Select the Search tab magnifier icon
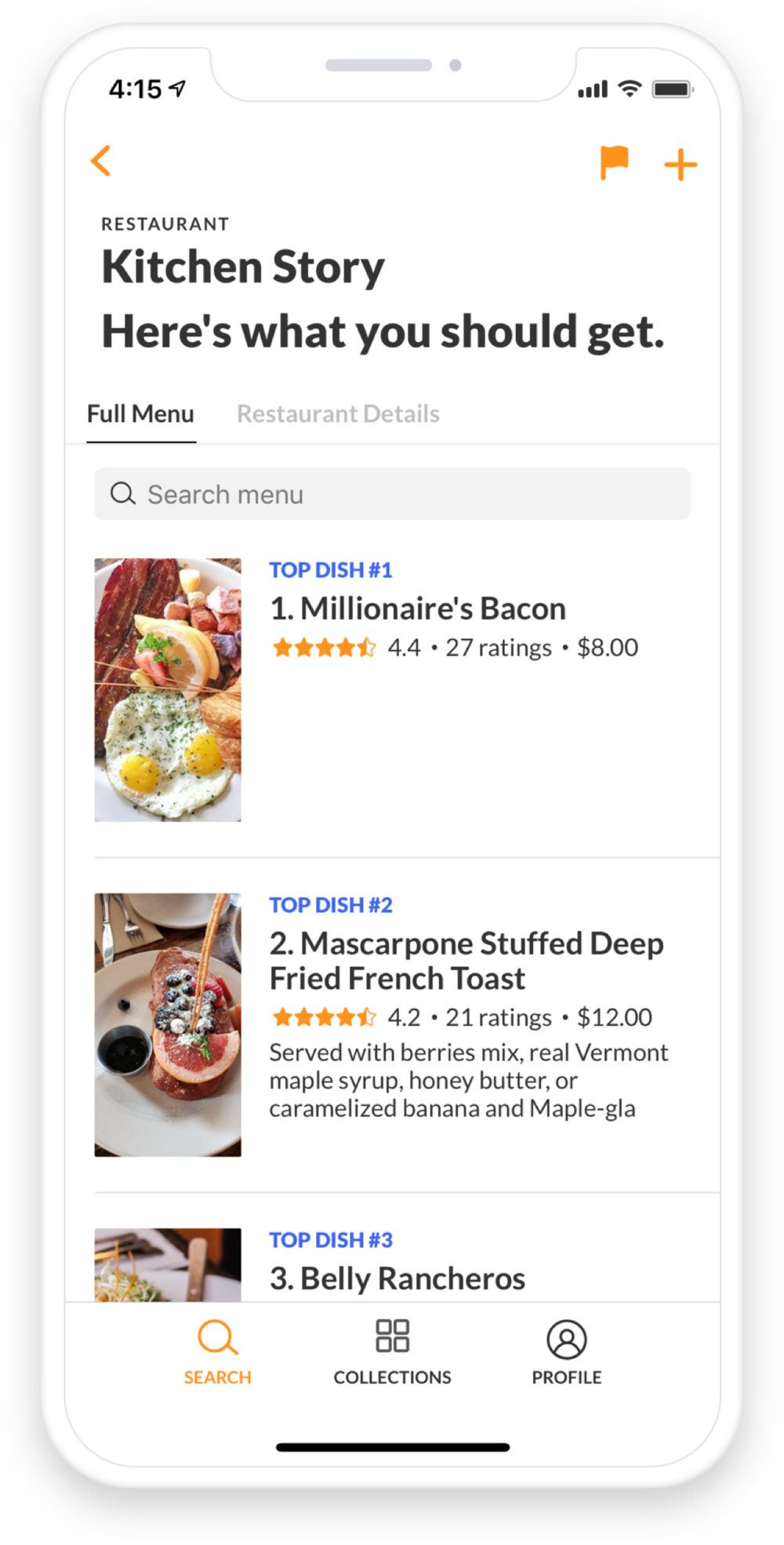784x1545 pixels. (217, 1336)
